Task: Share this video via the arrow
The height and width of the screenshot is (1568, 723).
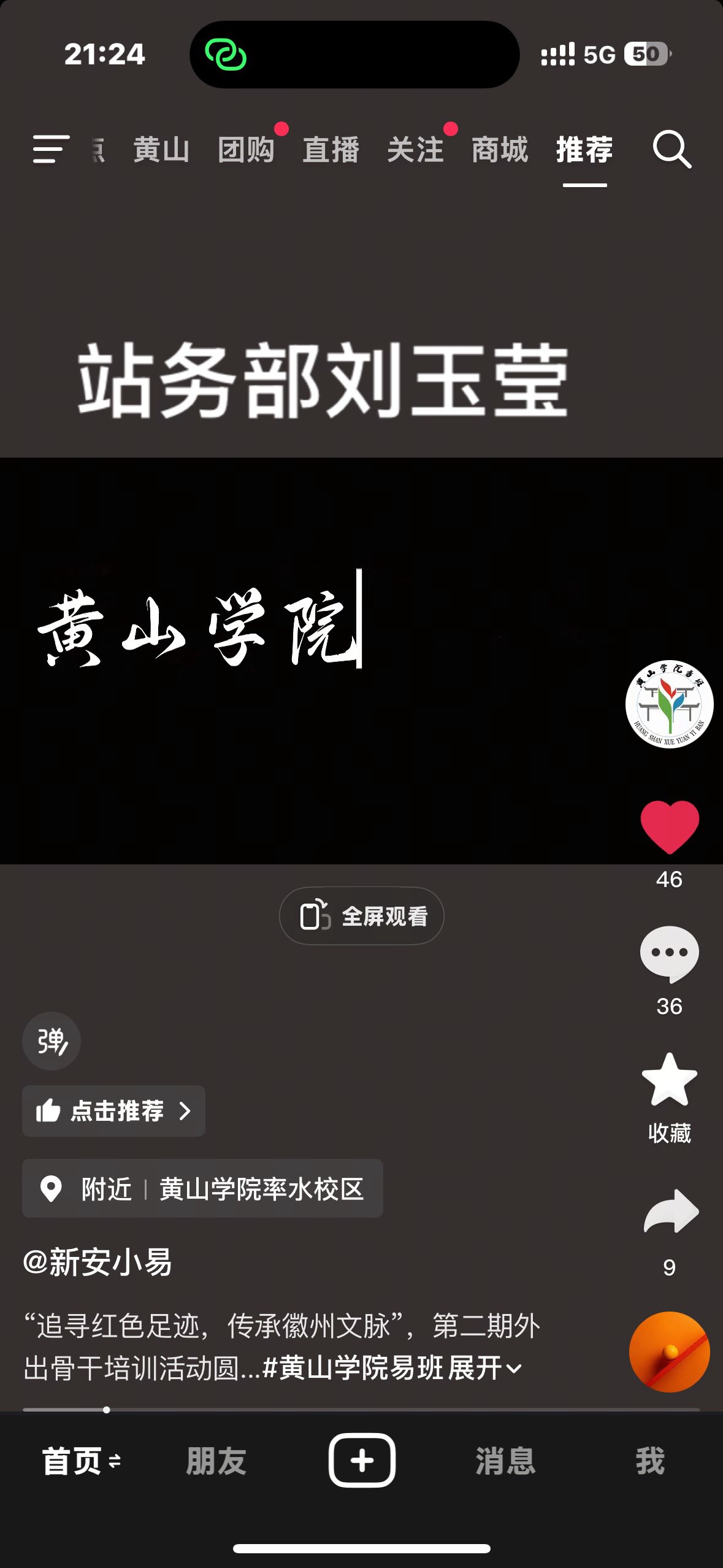Action: click(670, 1212)
